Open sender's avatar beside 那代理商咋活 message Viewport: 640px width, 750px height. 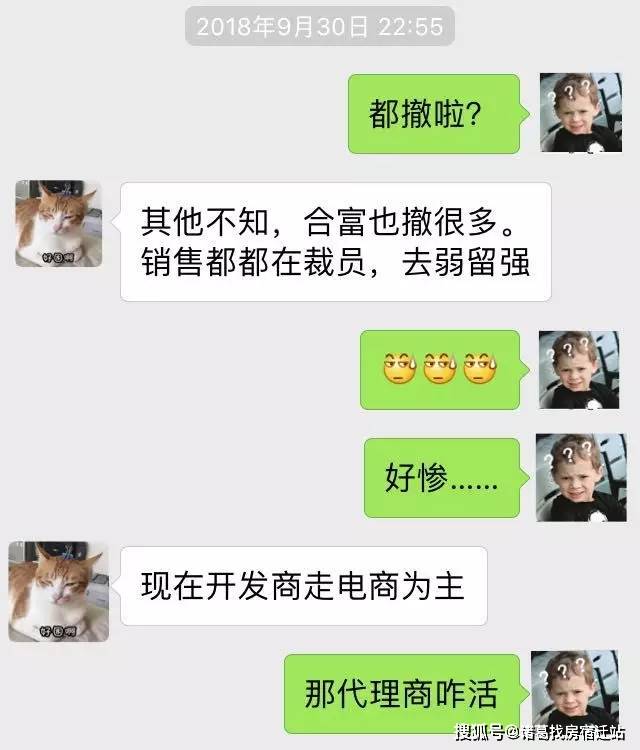(x=575, y=689)
